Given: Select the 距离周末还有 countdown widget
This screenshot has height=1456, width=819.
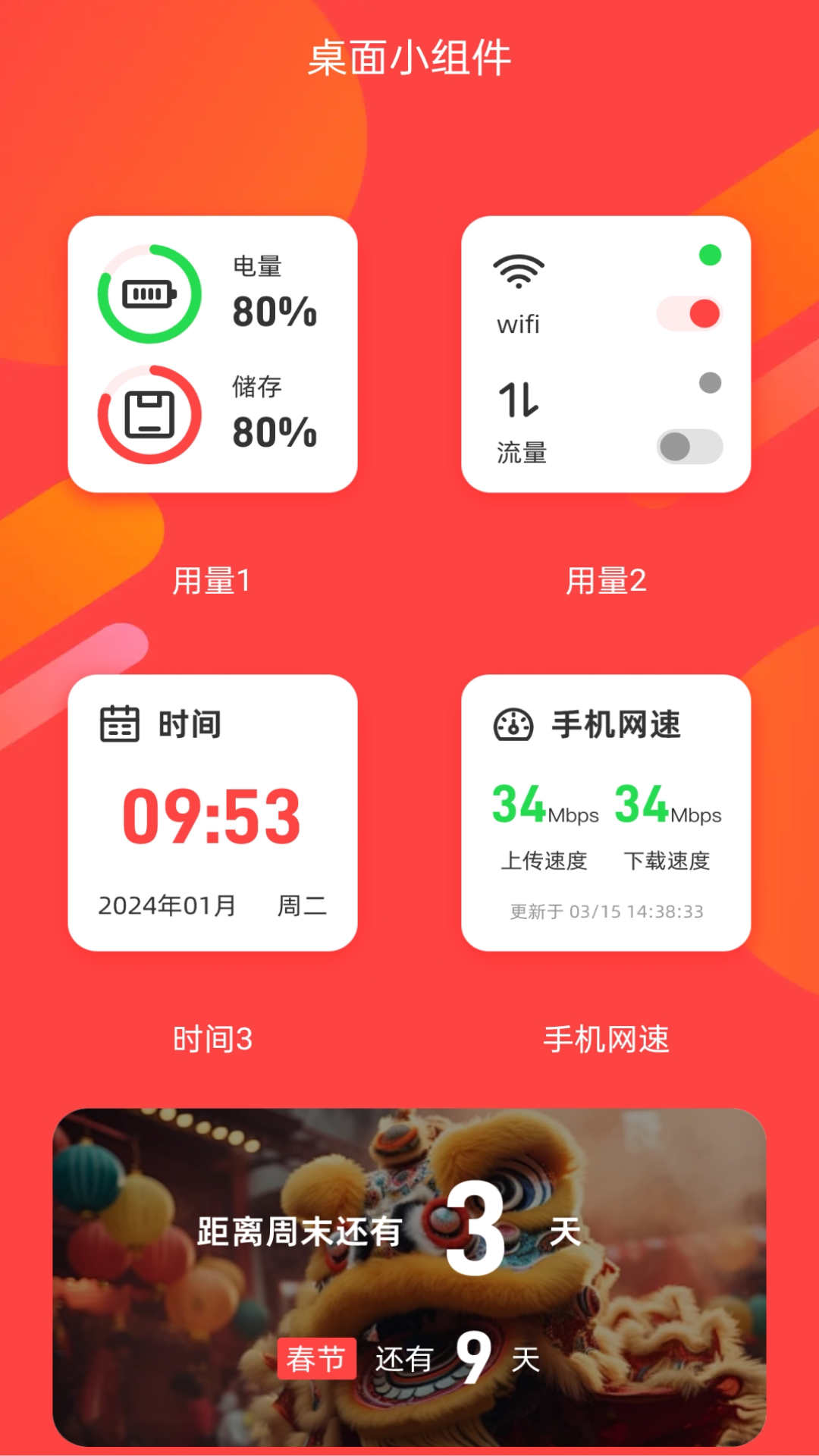Looking at the screenshot, I should (409, 1277).
